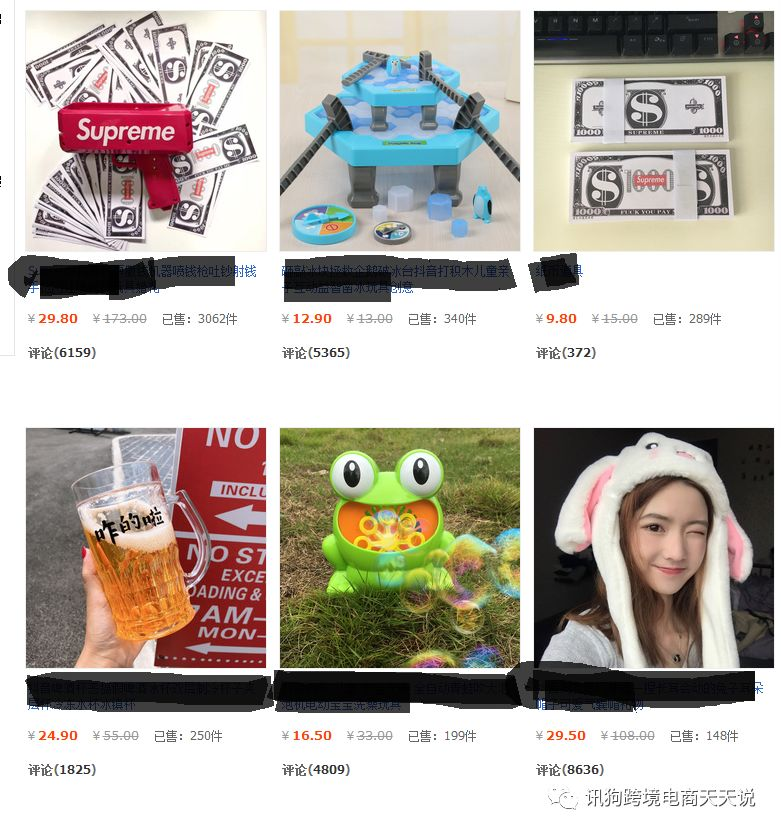781x832 pixels.
Task: Open the bunny ears hat product
Action: tap(653, 548)
